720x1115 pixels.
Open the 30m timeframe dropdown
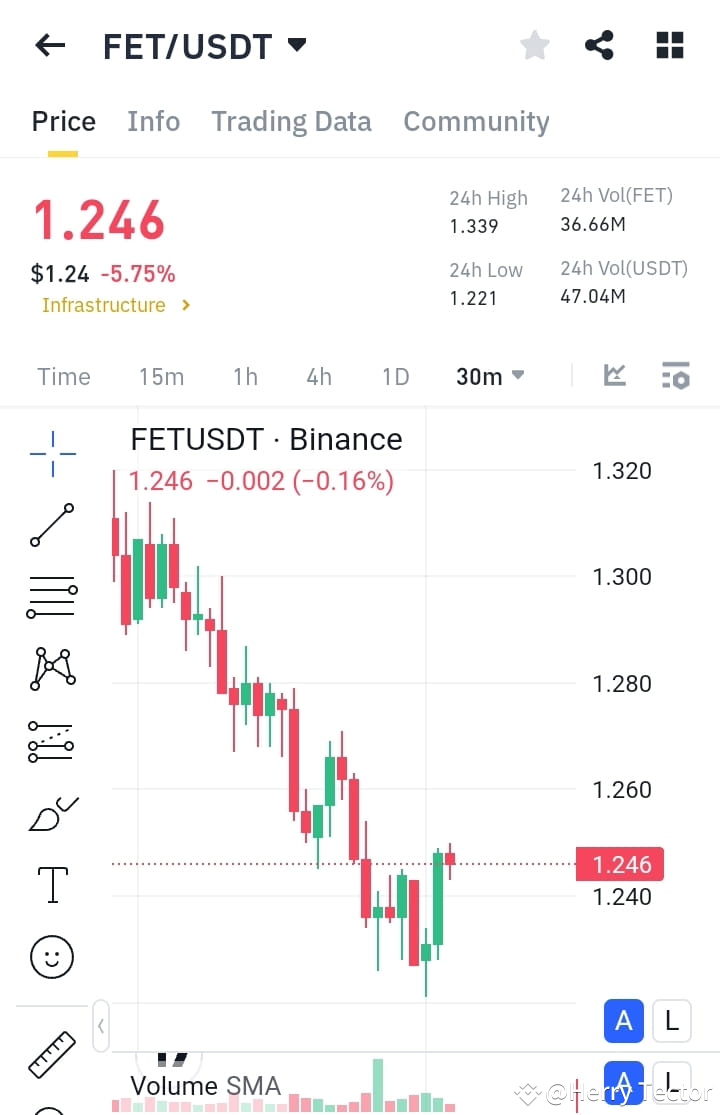point(489,376)
